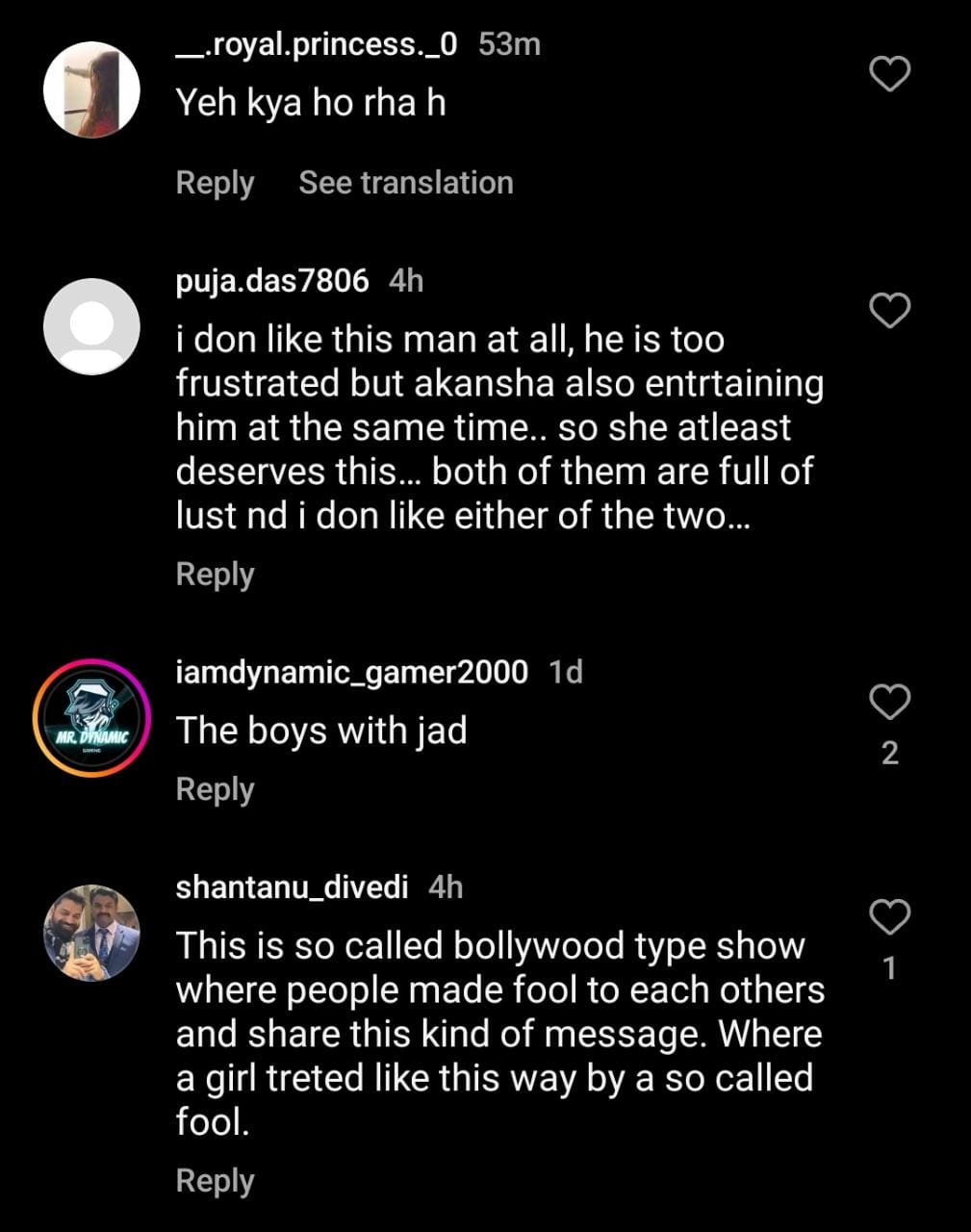Viewport: 971px width, 1232px height.
Task: Visit the shantanu_divedi username link
Action: pyautogui.click(x=292, y=886)
